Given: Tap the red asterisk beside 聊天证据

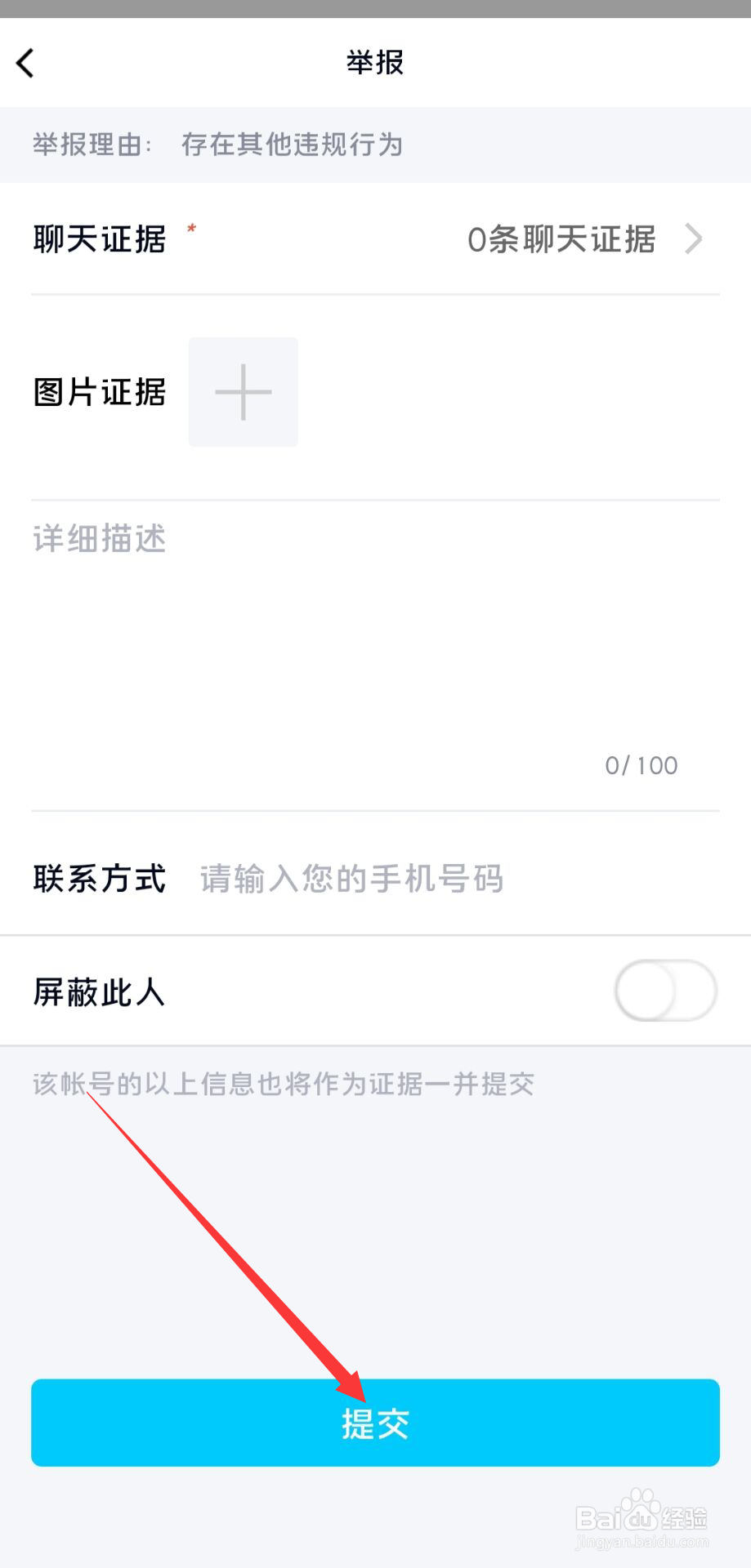Looking at the screenshot, I should coord(190,229).
